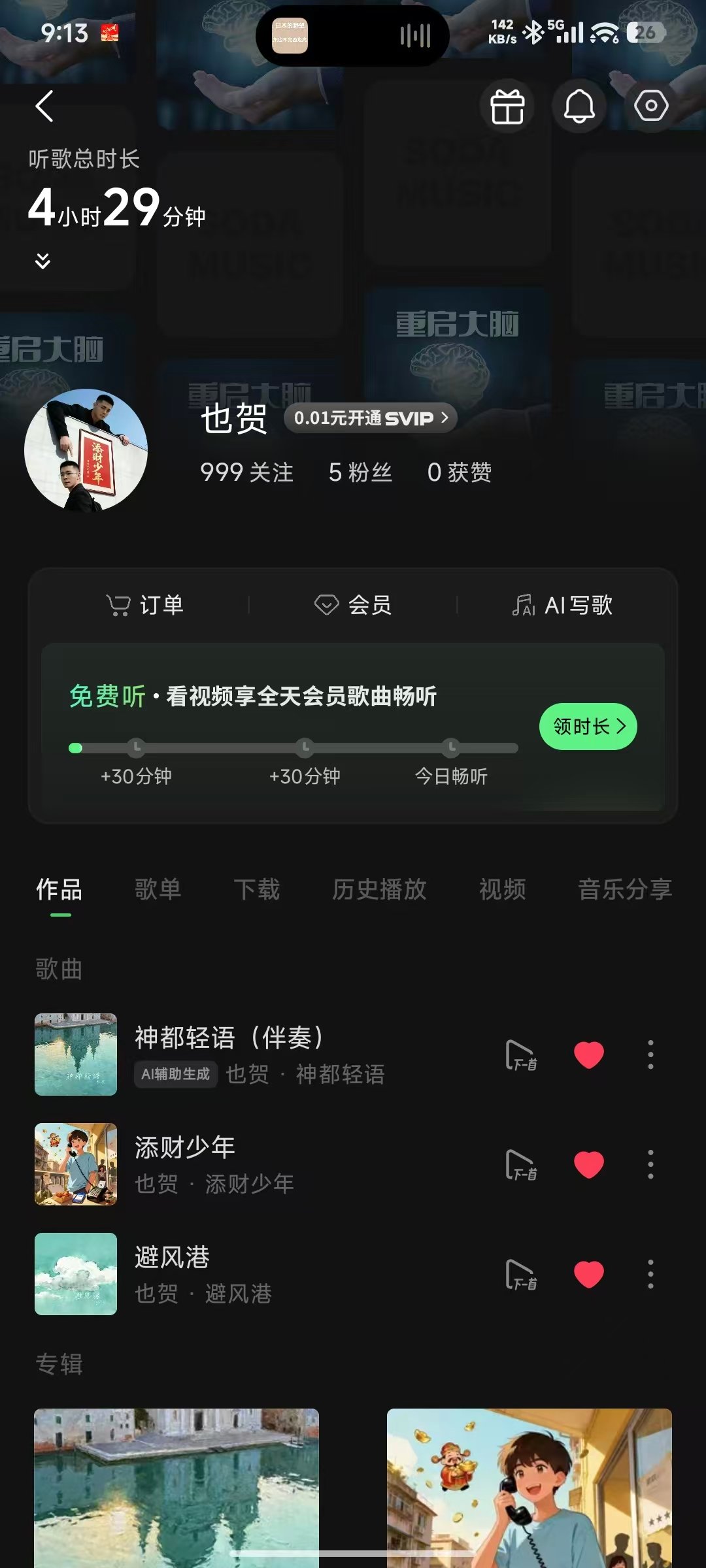Go back using the top-left arrow
This screenshot has width=706, height=1568.
44,106
